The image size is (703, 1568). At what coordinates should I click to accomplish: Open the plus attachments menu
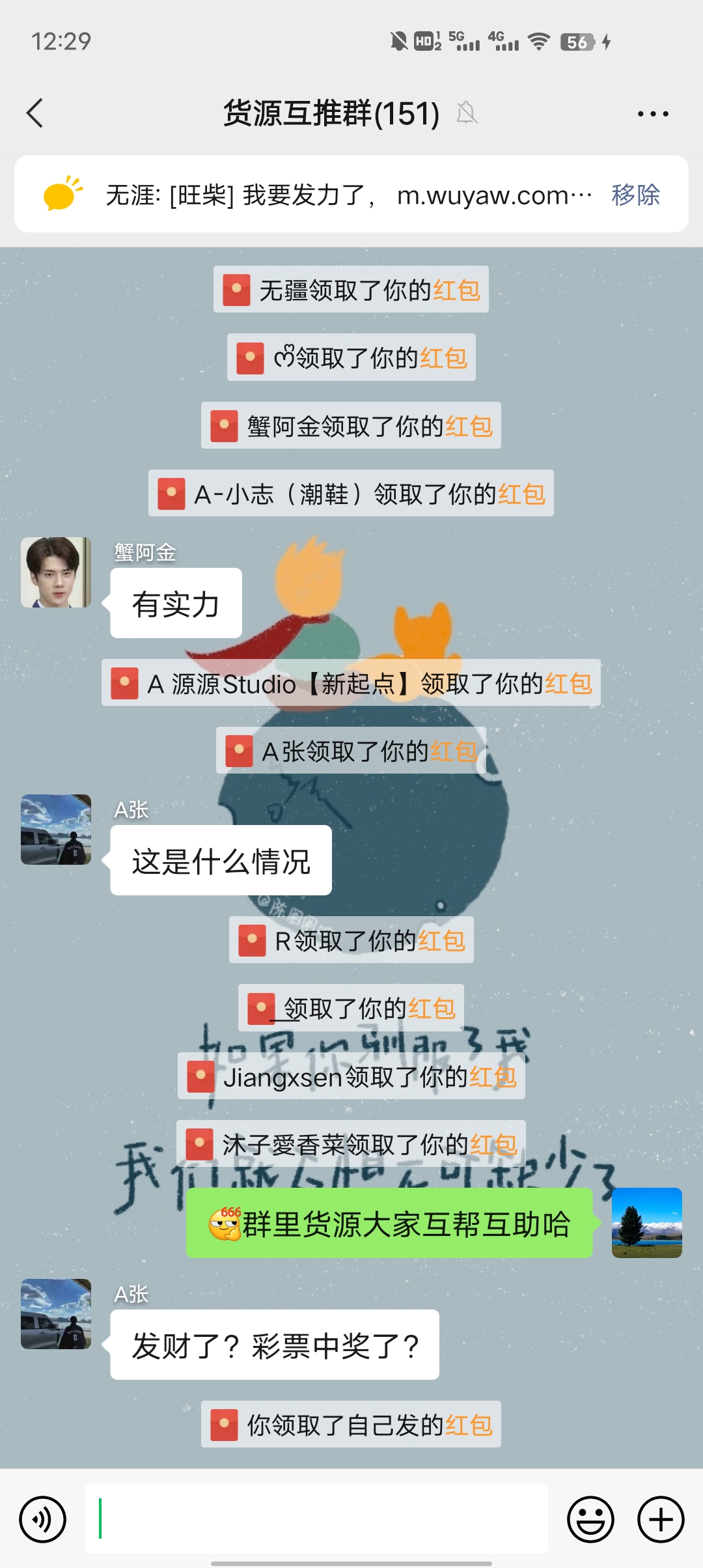coord(660,1519)
